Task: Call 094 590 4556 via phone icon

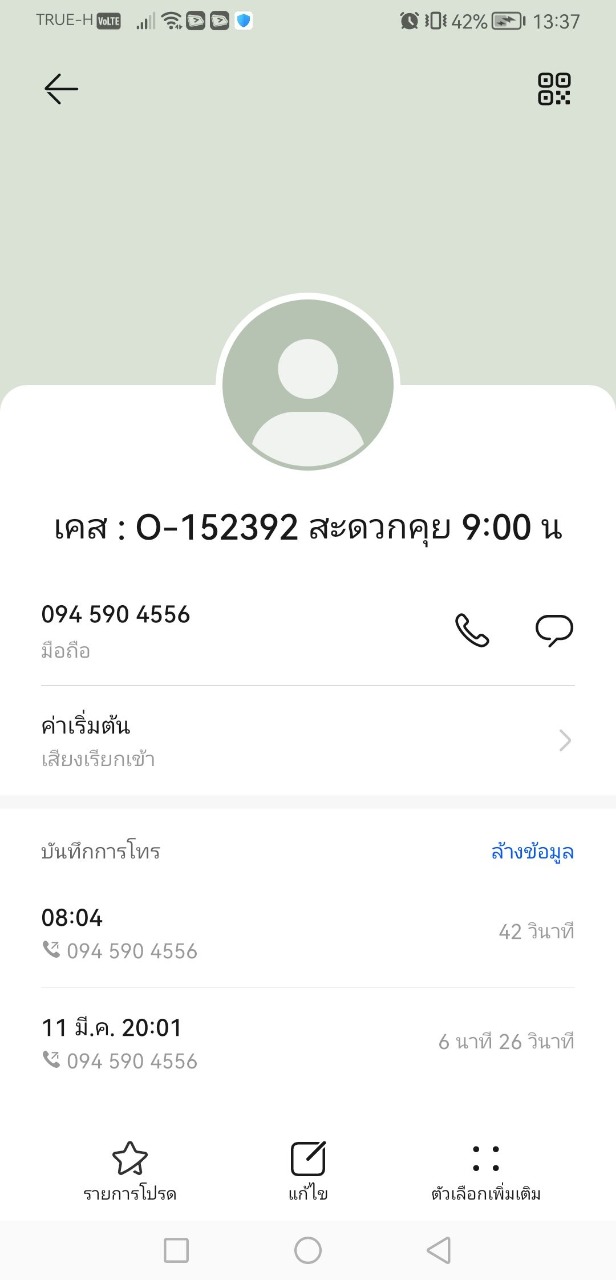Action: pos(472,630)
